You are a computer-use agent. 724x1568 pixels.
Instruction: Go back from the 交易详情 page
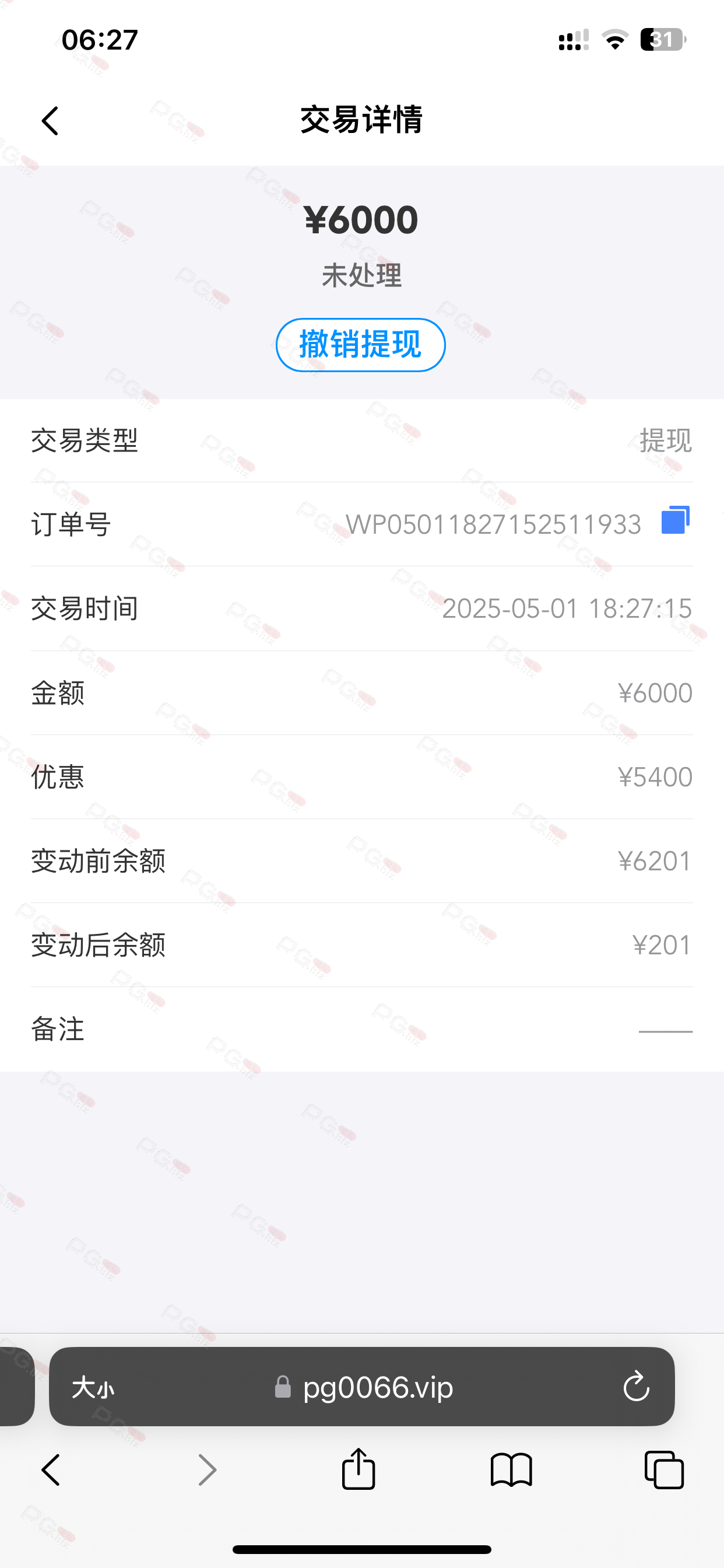coord(50,121)
